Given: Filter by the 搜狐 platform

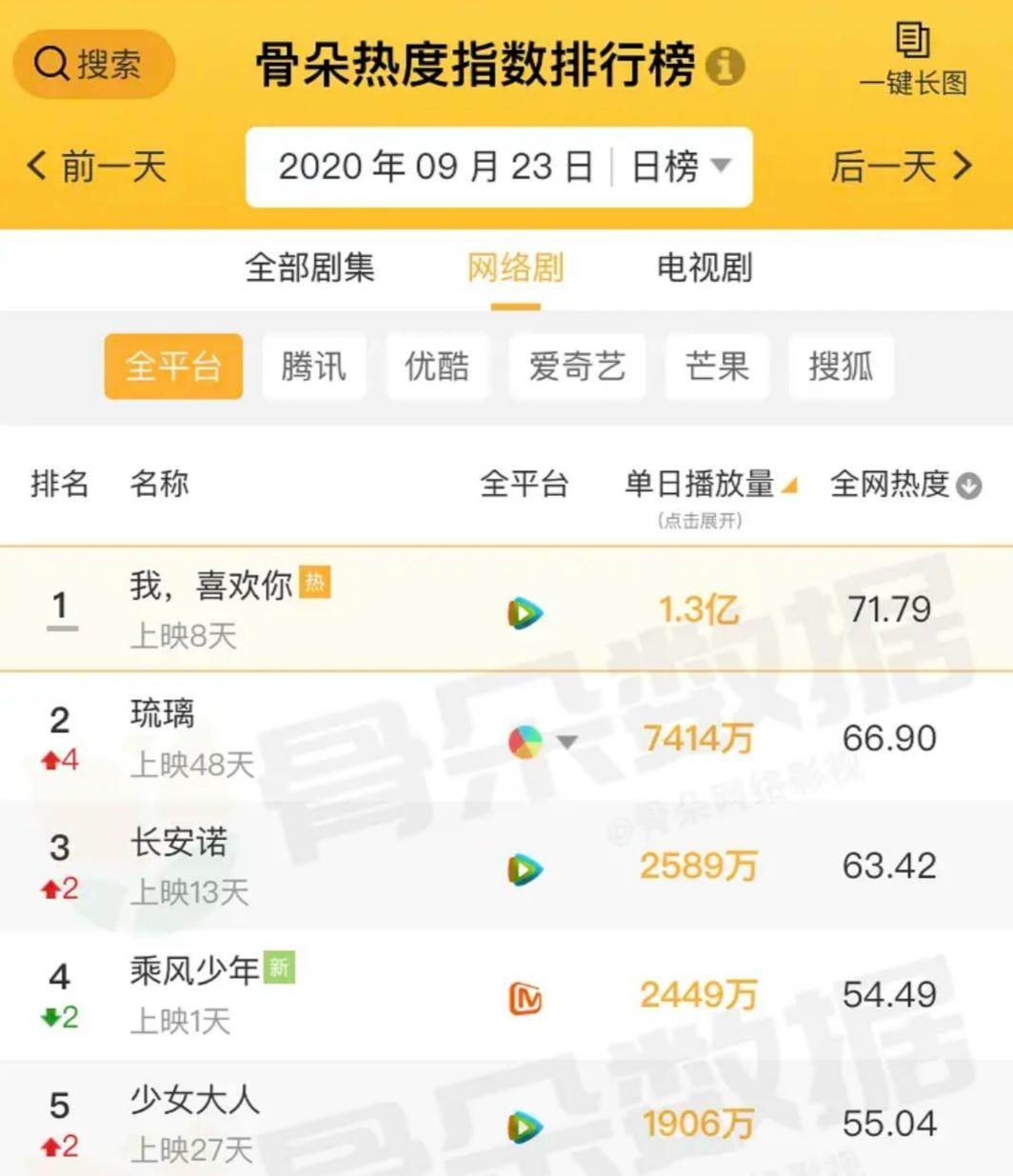Looking at the screenshot, I should 840,366.
